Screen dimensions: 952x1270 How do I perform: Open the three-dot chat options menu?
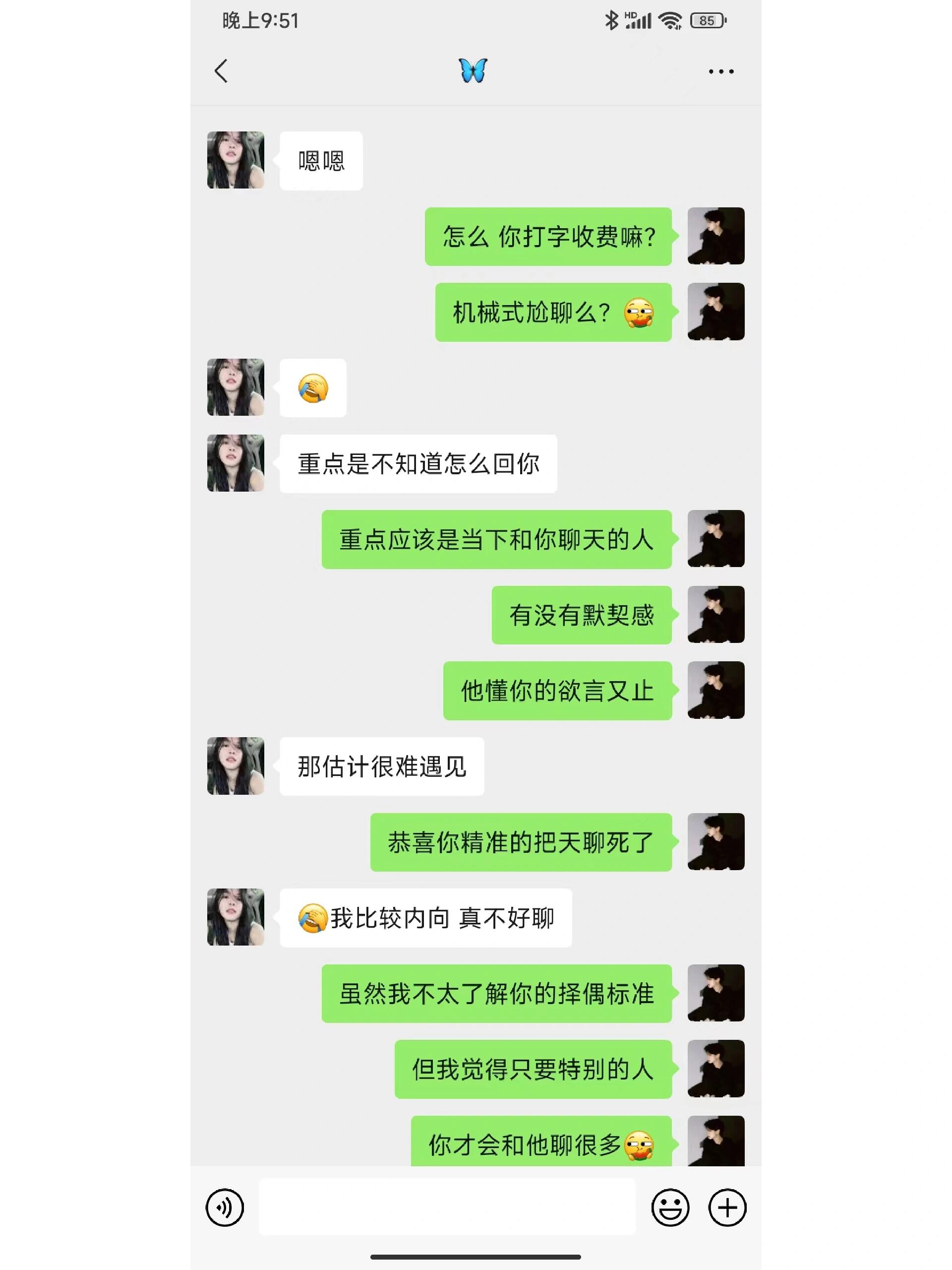[x=720, y=72]
